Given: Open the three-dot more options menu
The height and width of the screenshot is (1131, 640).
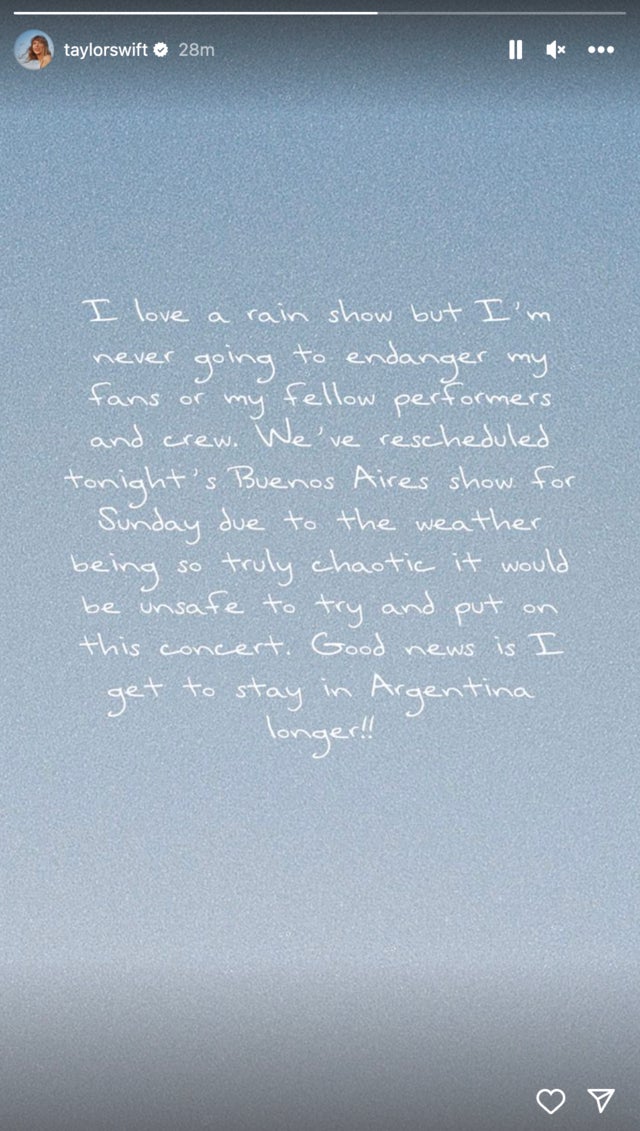Looking at the screenshot, I should [600, 49].
